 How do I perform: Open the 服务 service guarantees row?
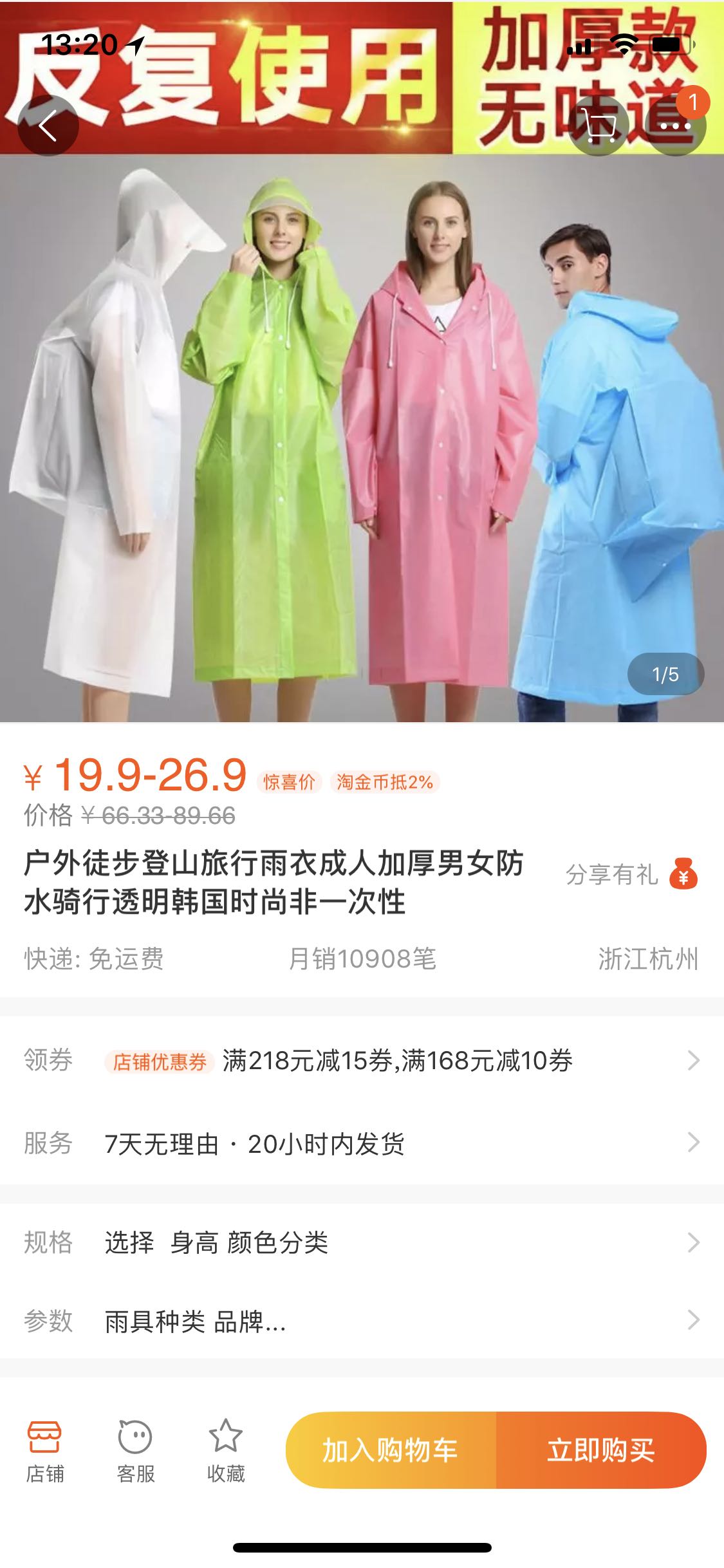click(362, 1144)
